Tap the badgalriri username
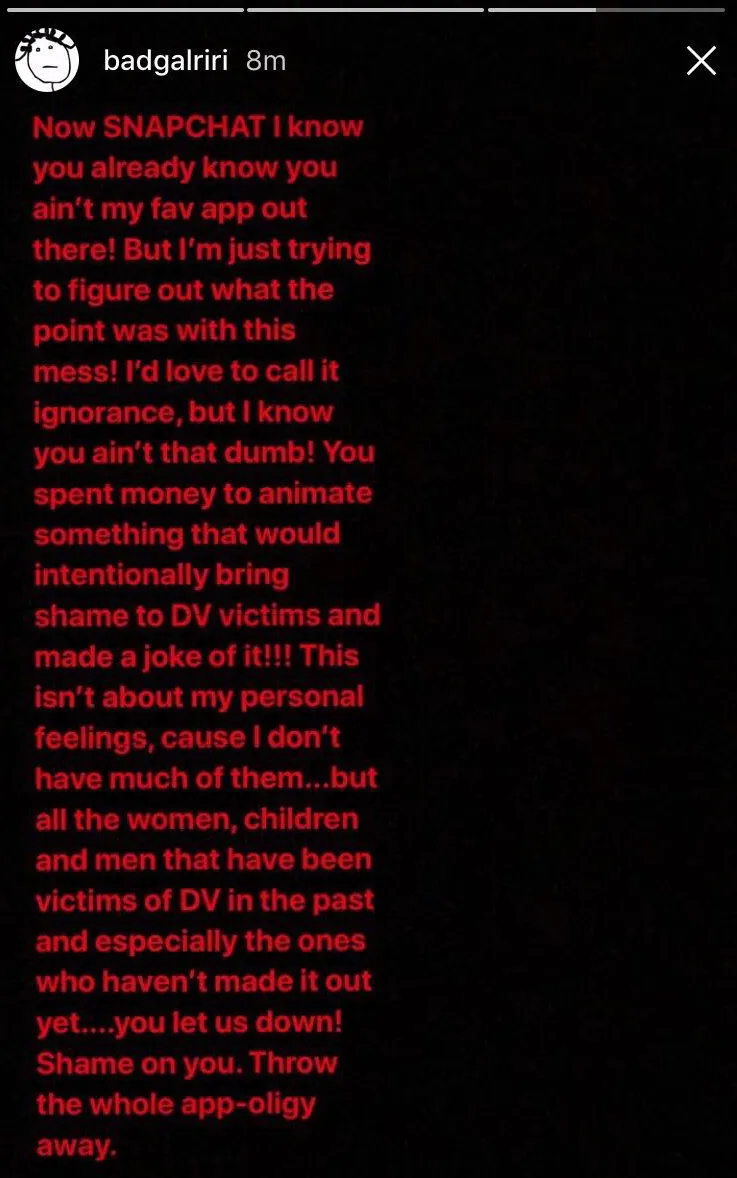Screen dimensions: 737x1178 (x=166, y=61)
